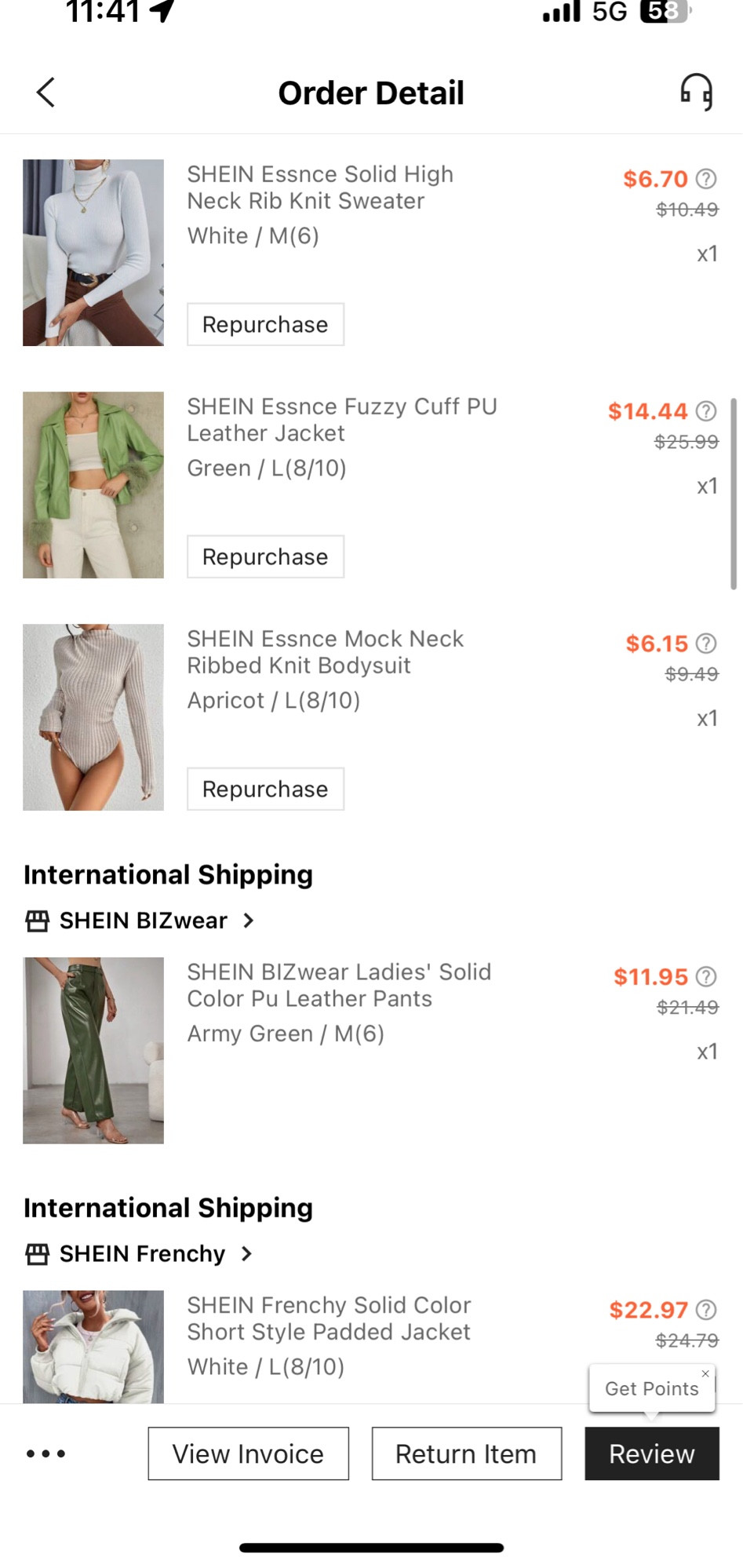Screen dimensions: 743x1568
Task: Tap Repurchase on the PU leather jacket
Action: coord(264,556)
